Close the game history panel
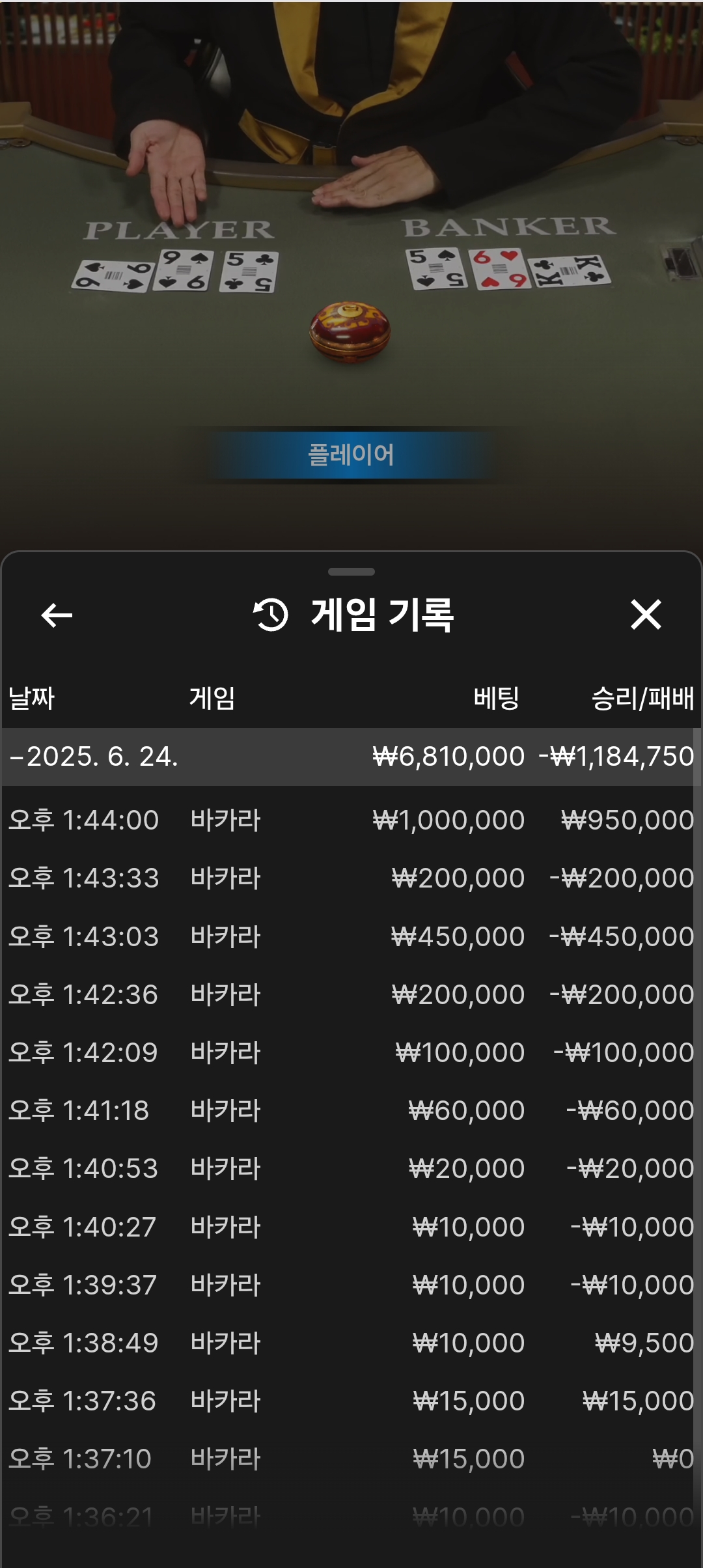Image resolution: width=703 pixels, height=1568 pixels. 646,615
